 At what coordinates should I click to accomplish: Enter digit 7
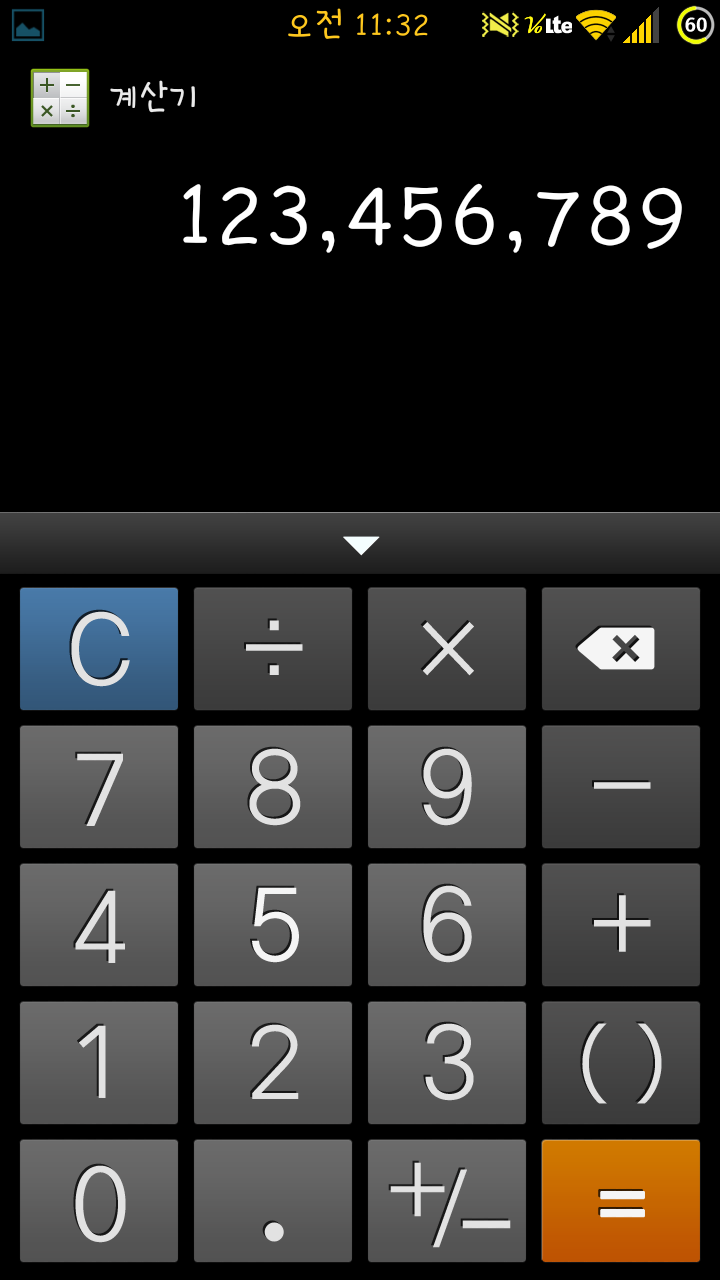99,787
